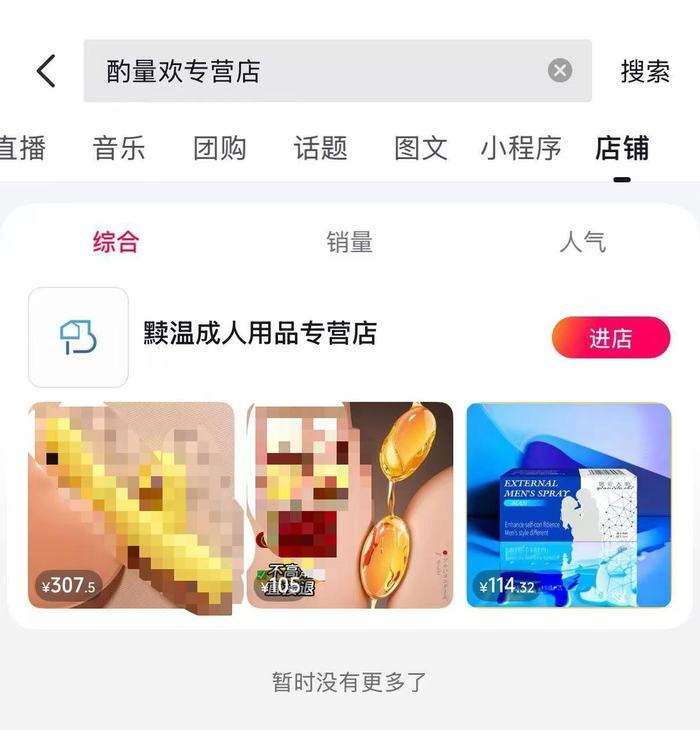
Task: Sort results by 人气
Action: pyautogui.click(x=582, y=242)
